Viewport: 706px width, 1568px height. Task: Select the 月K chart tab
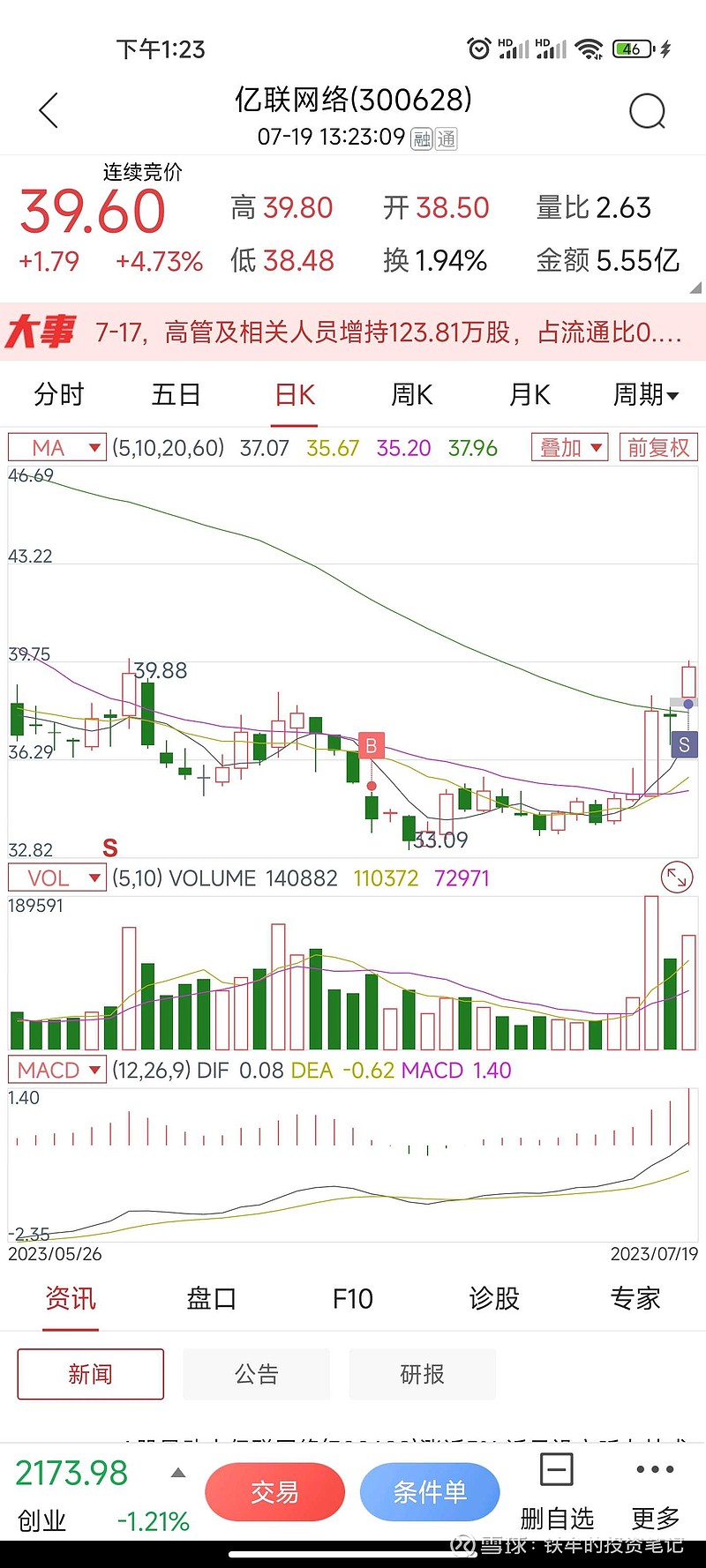click(529, 394)
